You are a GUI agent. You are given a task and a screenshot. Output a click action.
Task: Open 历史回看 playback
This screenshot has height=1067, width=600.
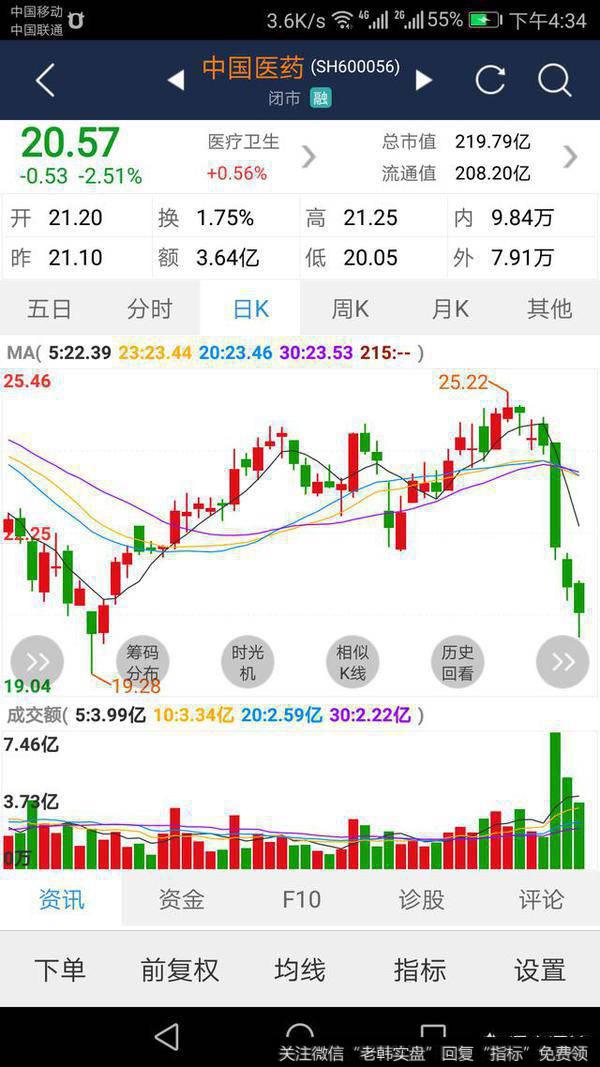[x=457, y=662]
